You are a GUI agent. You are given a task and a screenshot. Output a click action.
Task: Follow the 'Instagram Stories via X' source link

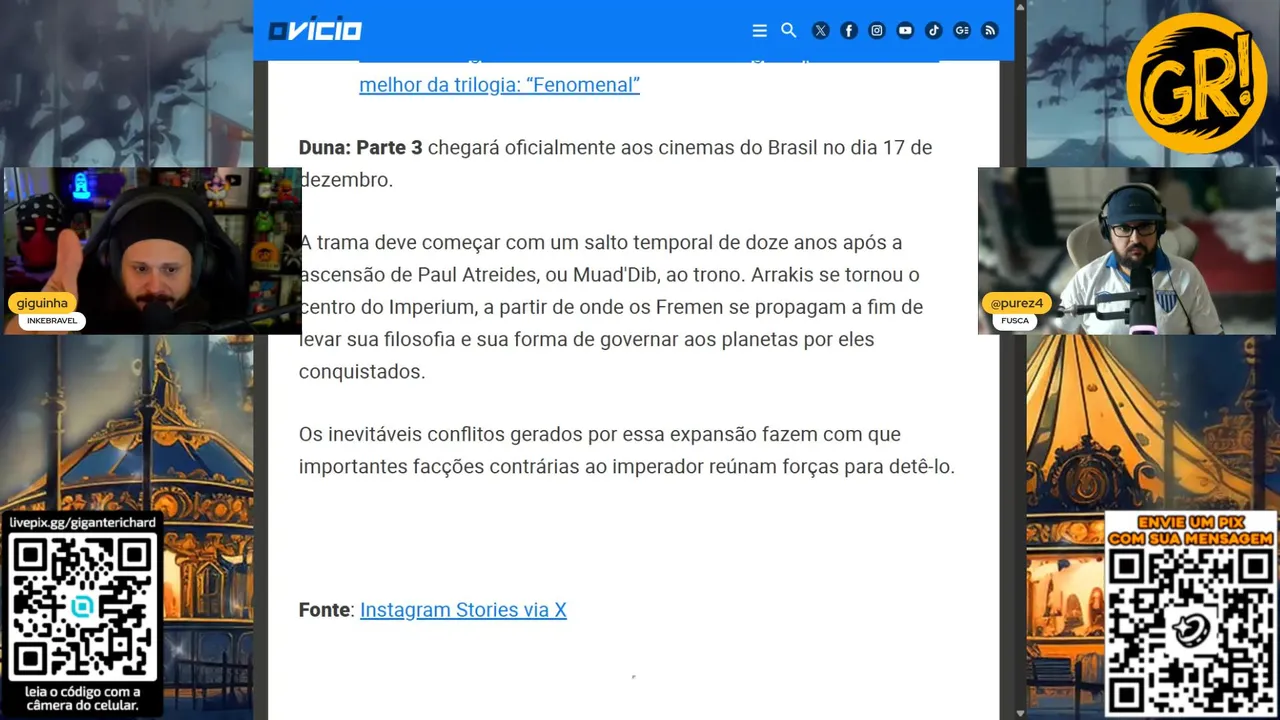tap(463, 610)
